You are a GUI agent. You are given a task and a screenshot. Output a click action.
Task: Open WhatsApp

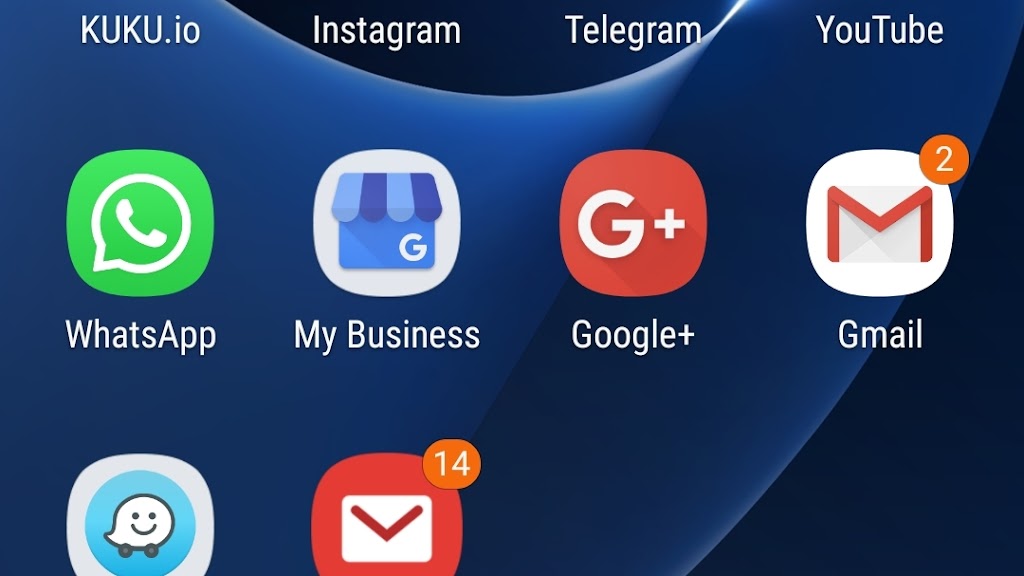(140, 223)
